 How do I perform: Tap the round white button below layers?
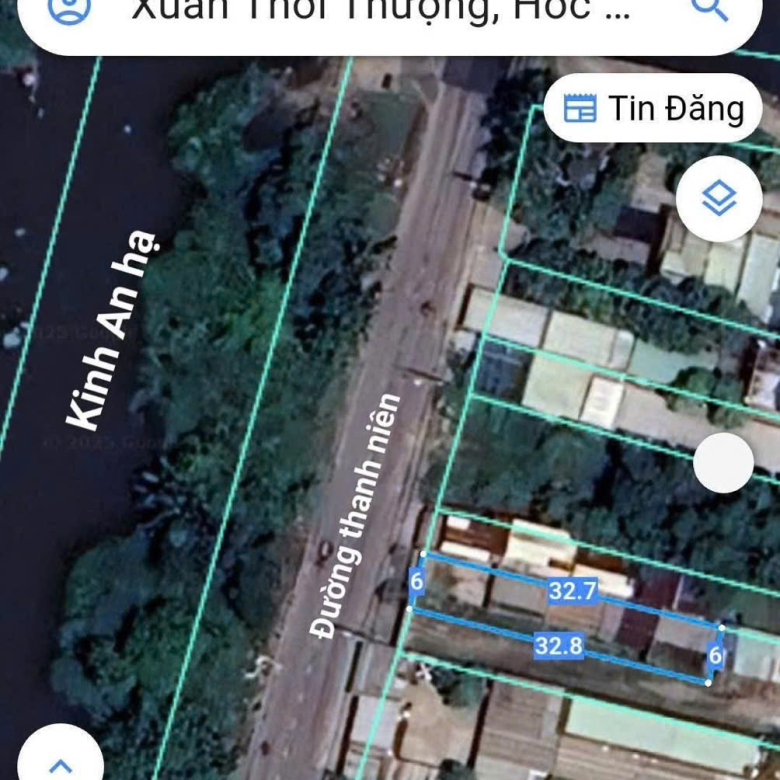click(x=723, y=463)
